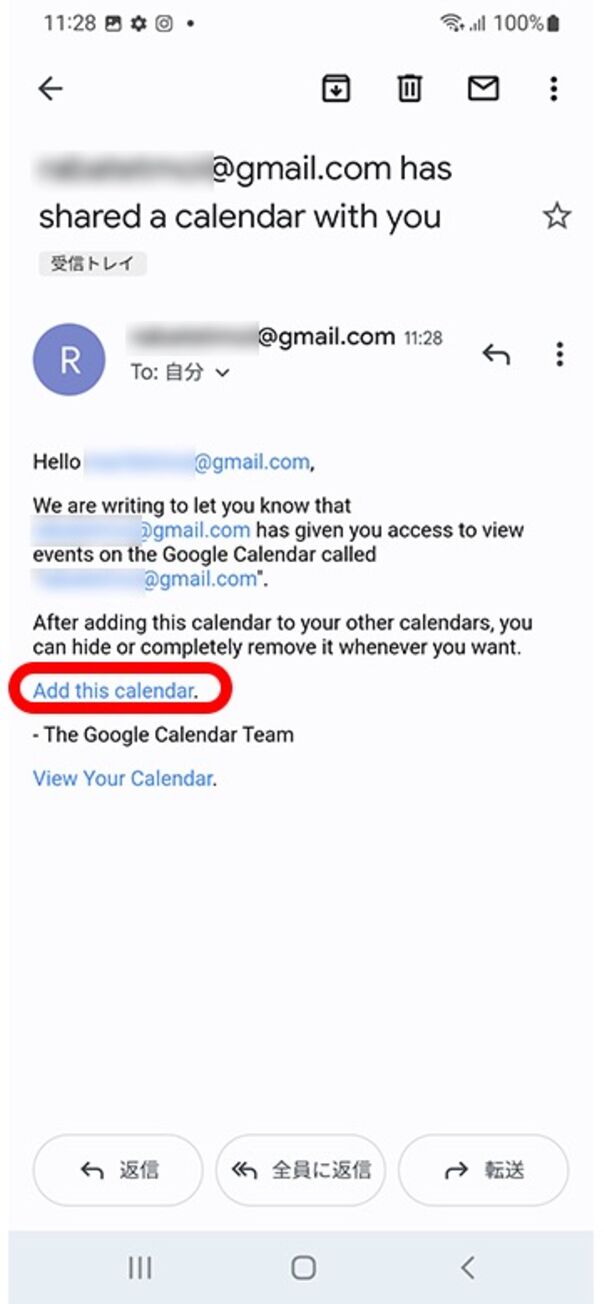This screenshot has height=1304, width=602.
Task: Open the Add this calendar link
Action: 113,690
